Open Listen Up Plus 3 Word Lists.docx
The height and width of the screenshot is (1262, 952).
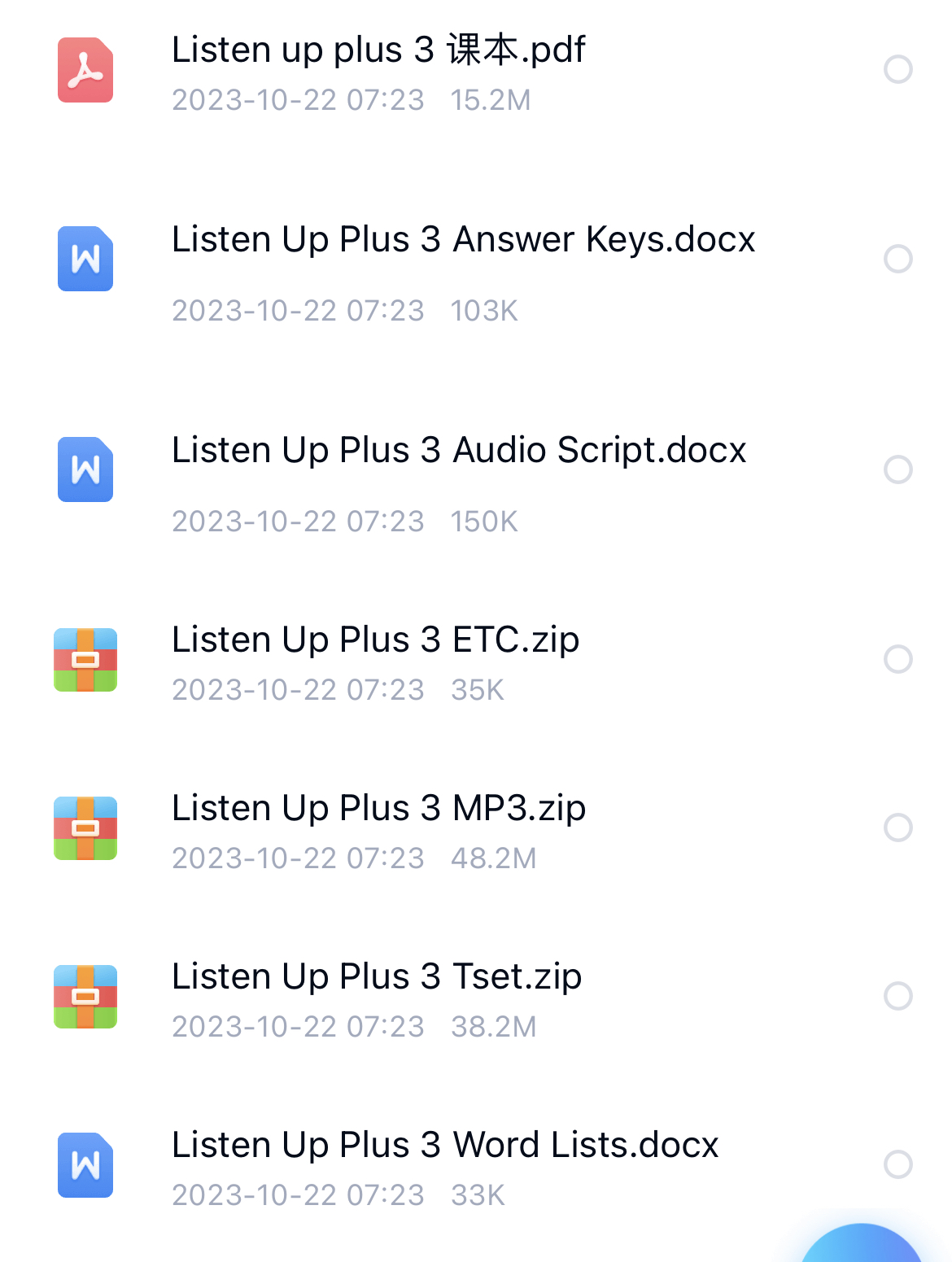445,1146
